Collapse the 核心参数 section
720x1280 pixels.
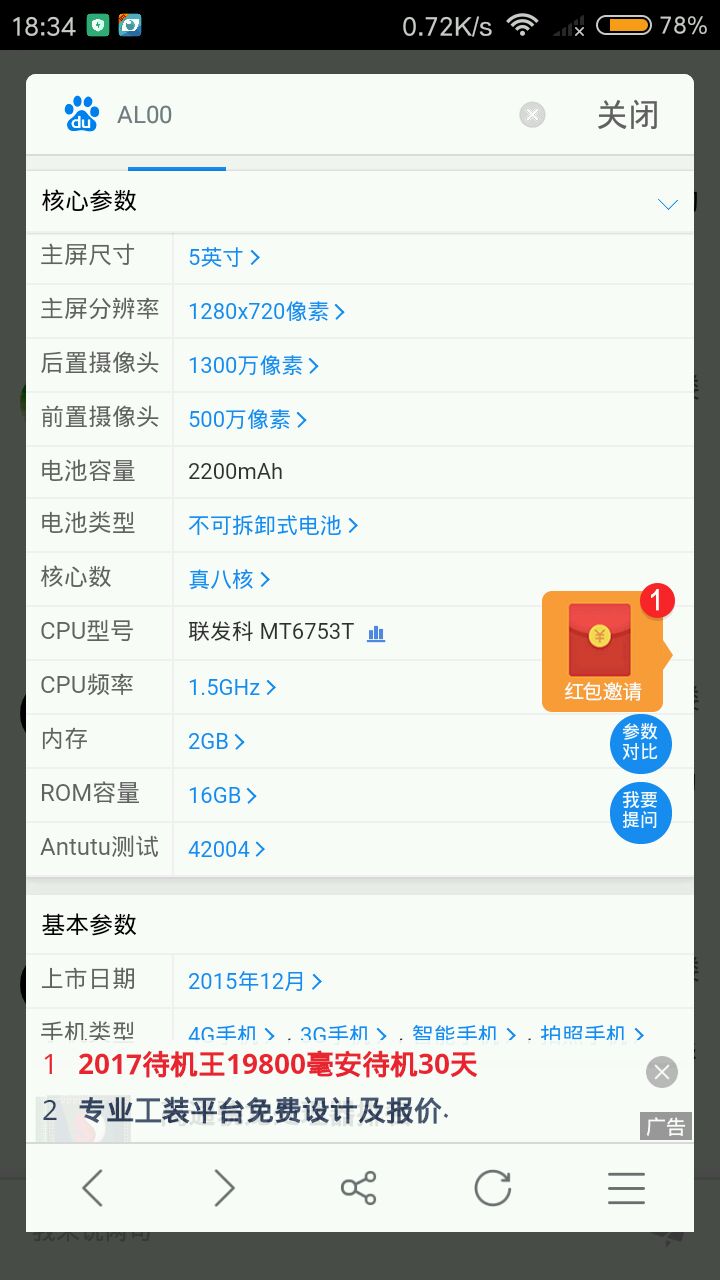click(667, 204)
